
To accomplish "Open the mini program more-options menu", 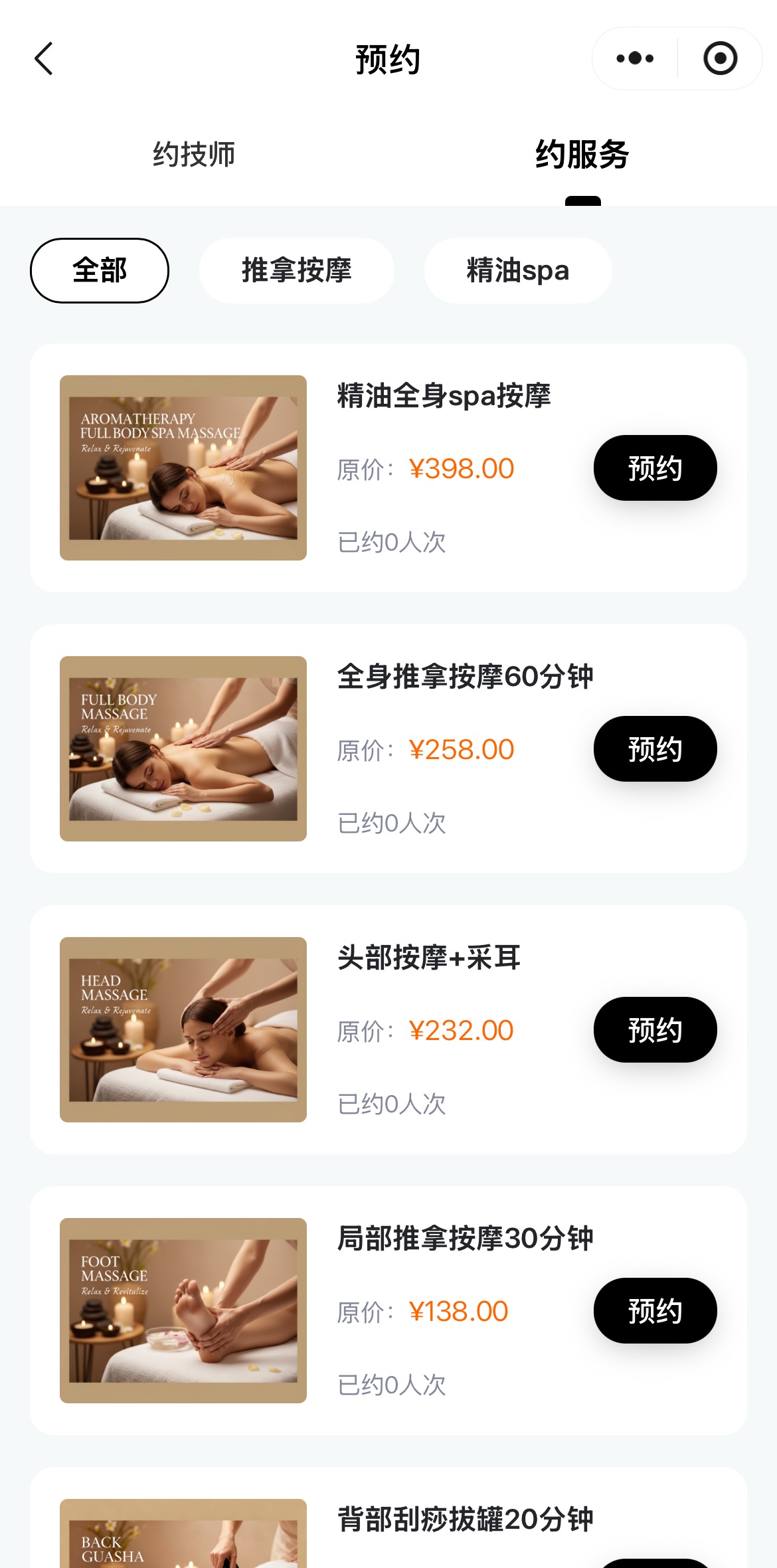I will click(x=635, y=58).
